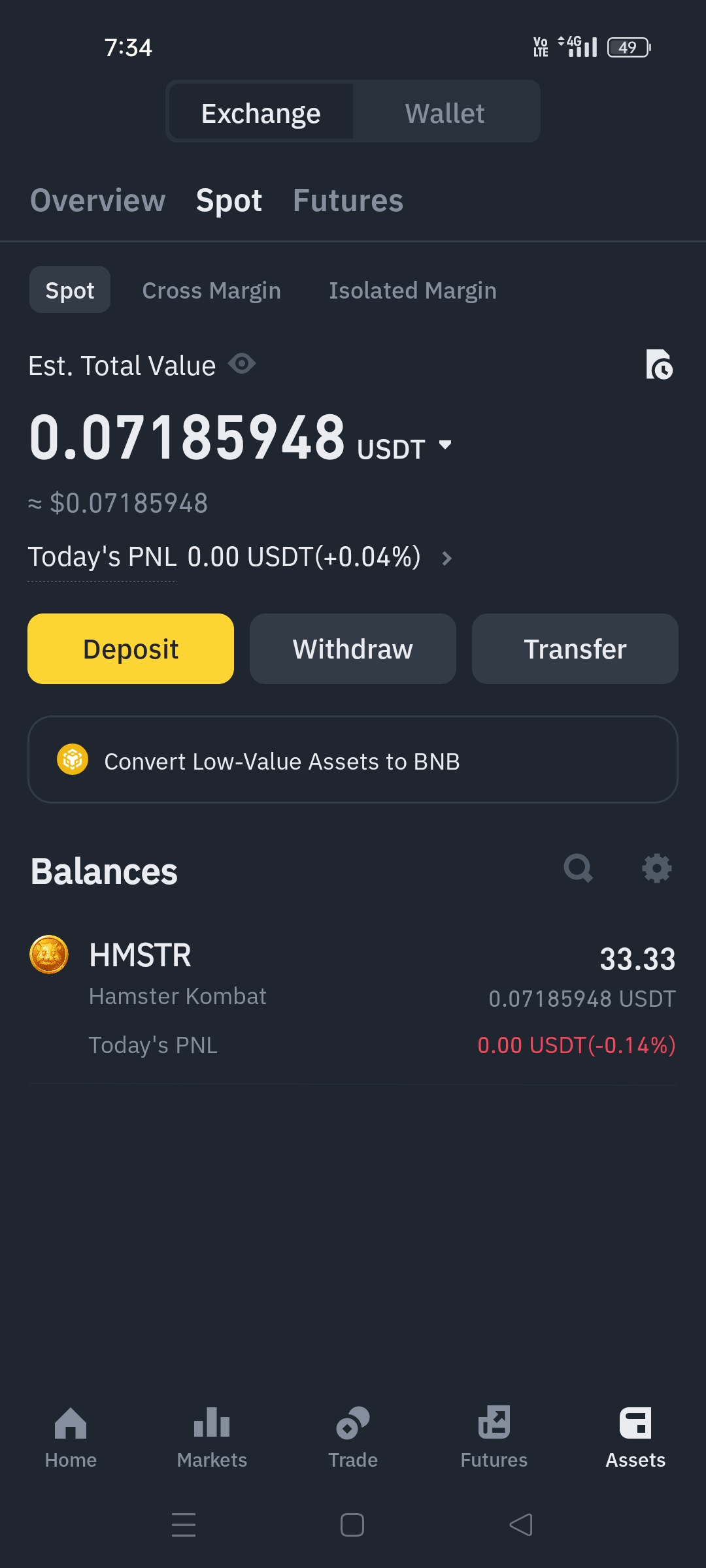Tap the Transfer button
Image resolution: width=706 pixels, height=1568 pixels.
(575, 649)
